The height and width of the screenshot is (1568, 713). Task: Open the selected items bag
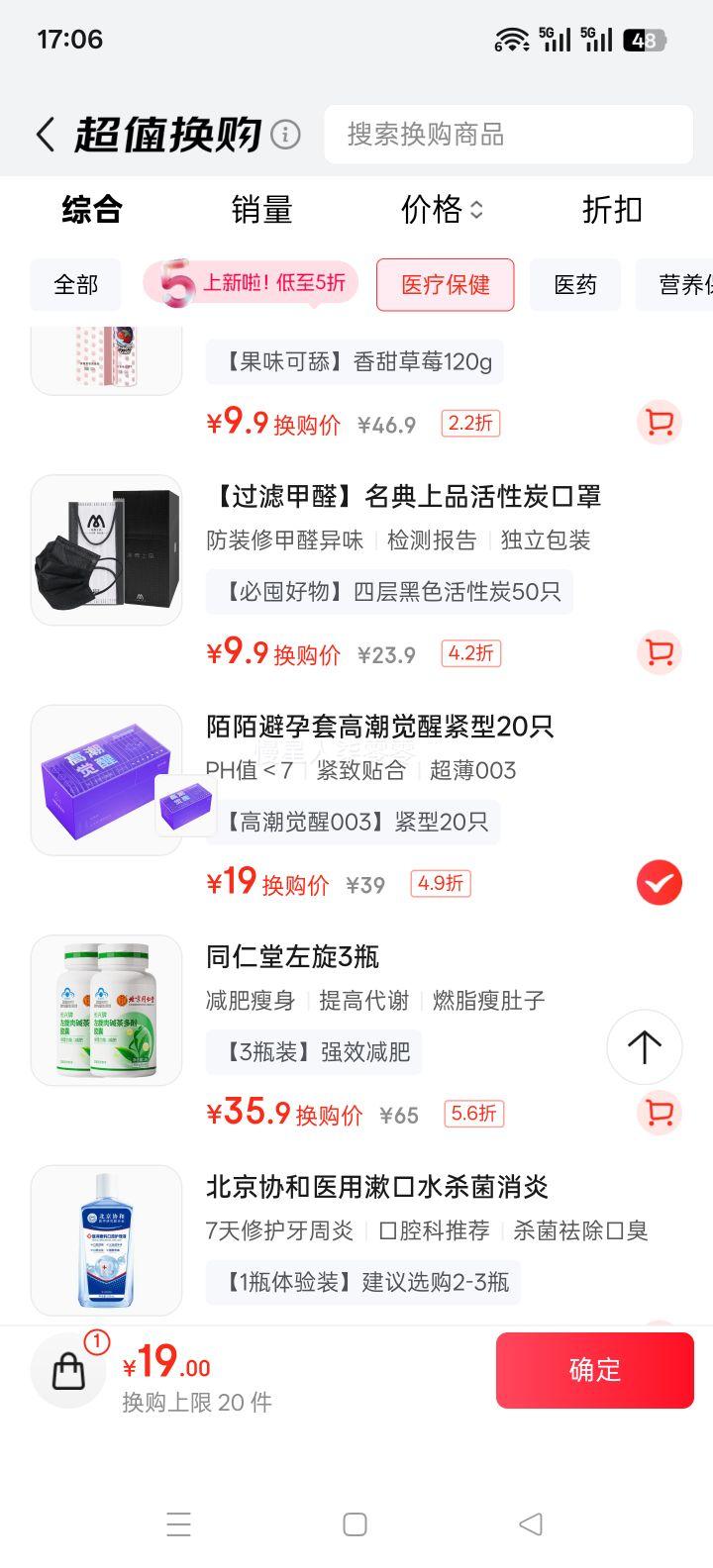(x=69, y=1371)
